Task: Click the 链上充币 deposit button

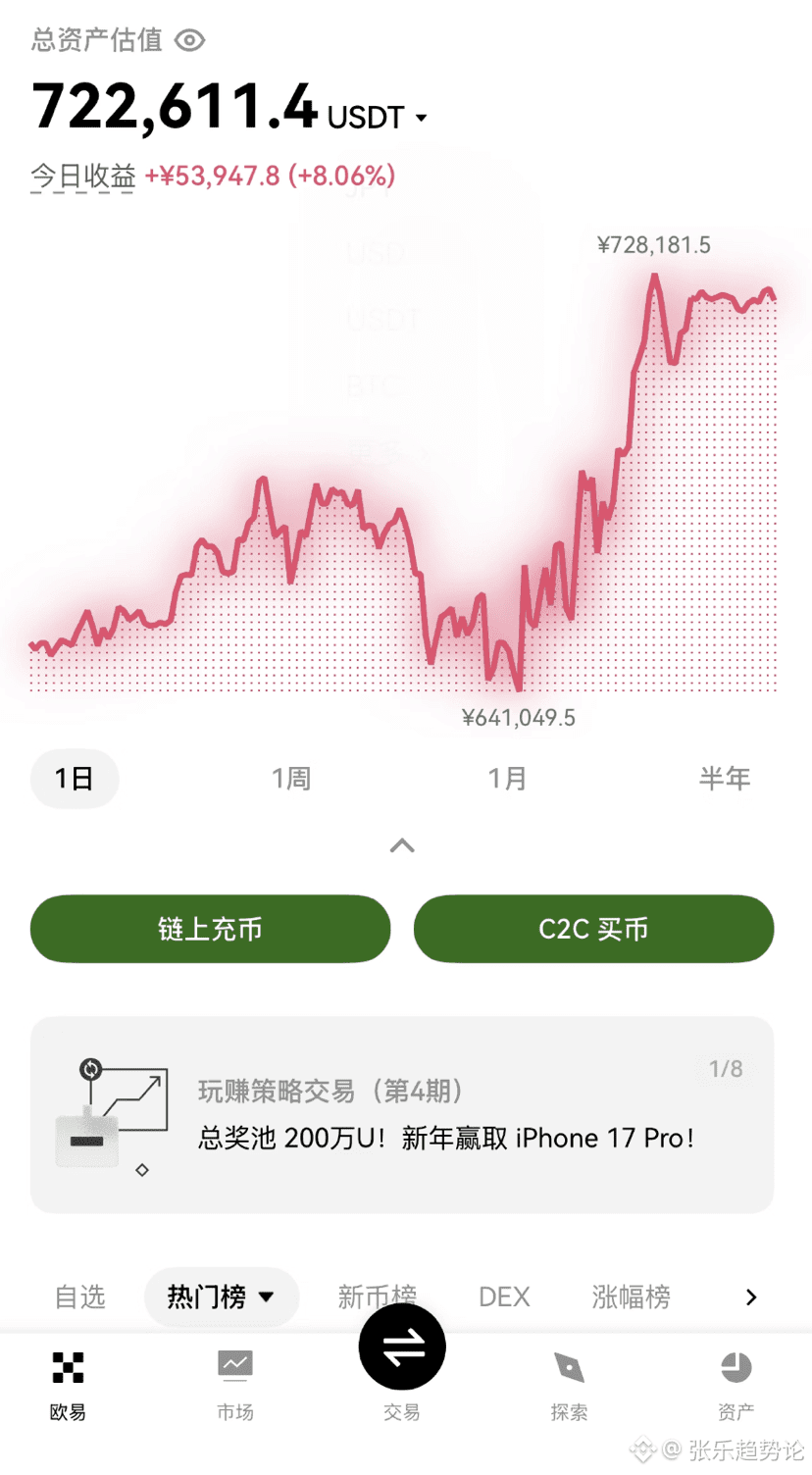Action: (210, 929)
